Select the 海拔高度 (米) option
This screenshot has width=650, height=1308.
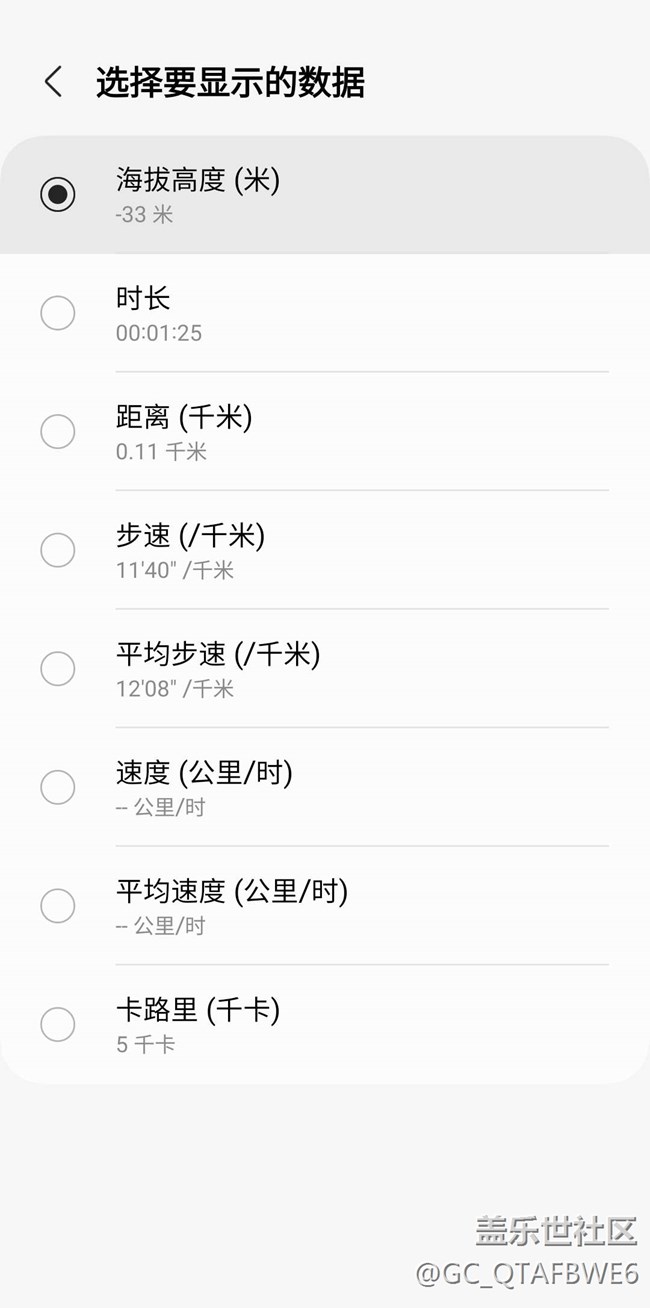[58, 194]
